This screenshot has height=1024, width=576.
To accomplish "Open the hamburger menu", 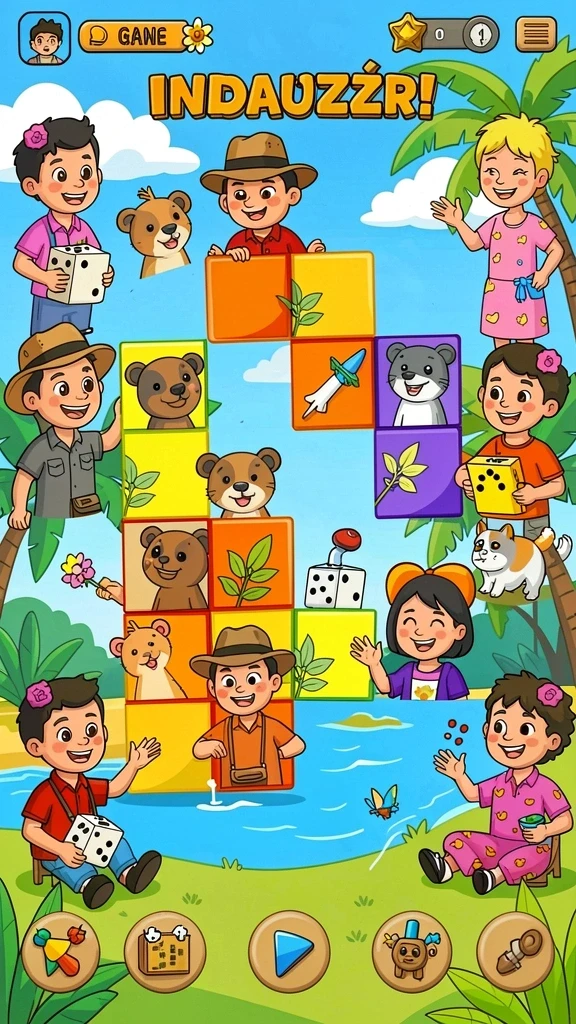I will 536,35.
